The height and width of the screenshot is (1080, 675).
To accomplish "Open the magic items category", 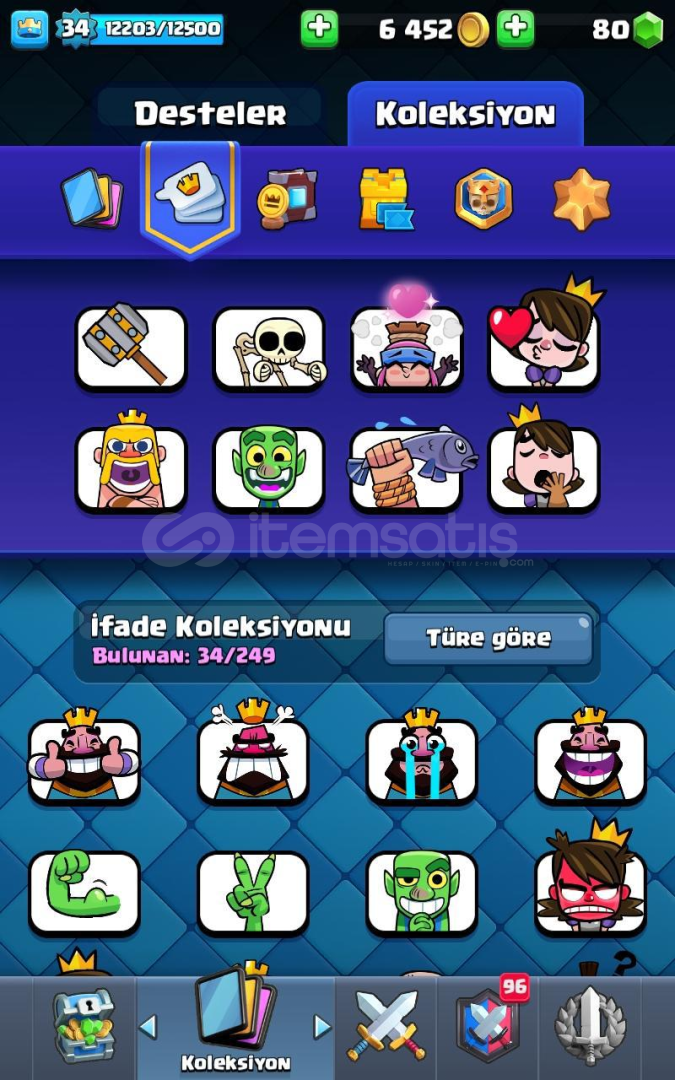I will tap(288, 198).
